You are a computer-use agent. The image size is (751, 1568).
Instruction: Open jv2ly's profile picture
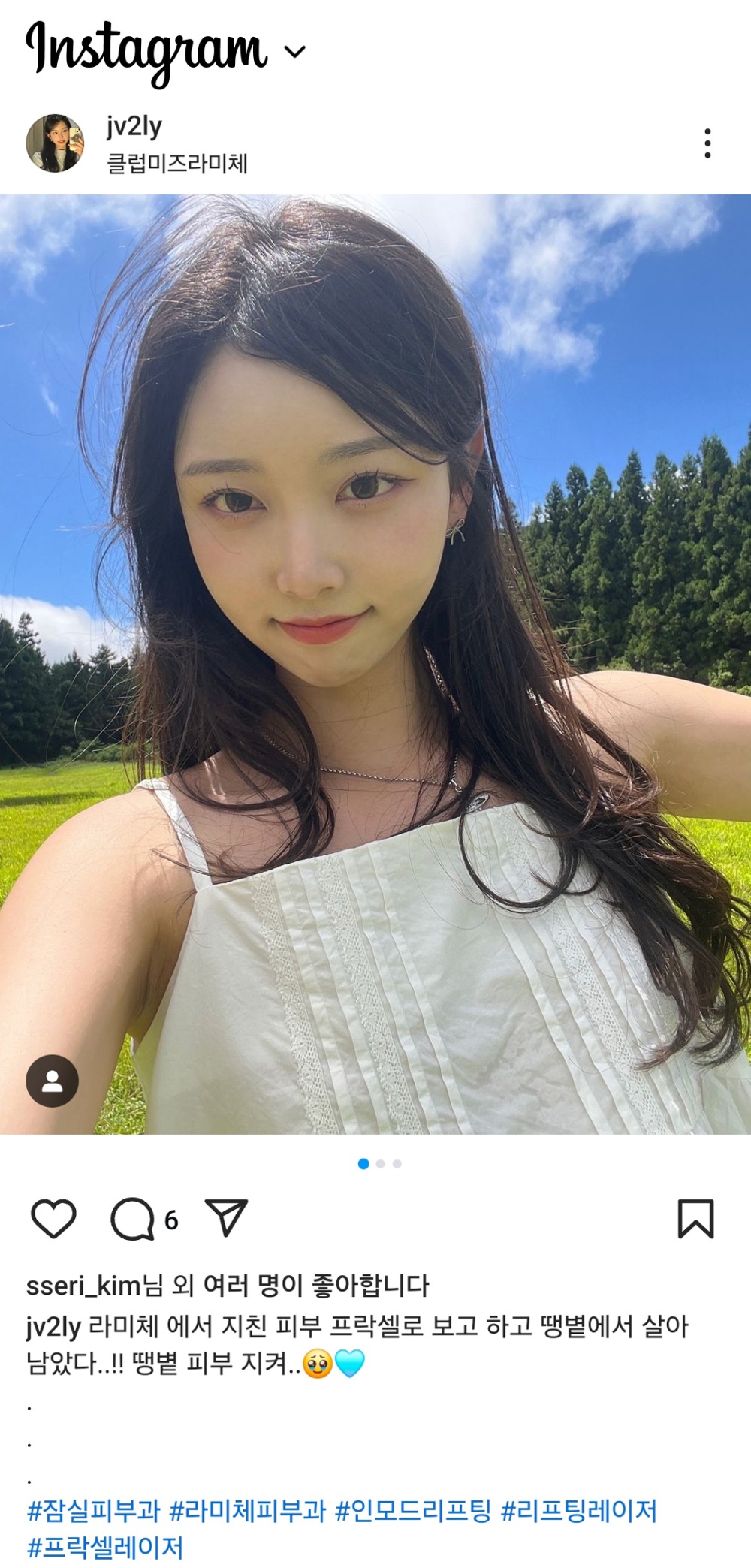coord(55,143)
